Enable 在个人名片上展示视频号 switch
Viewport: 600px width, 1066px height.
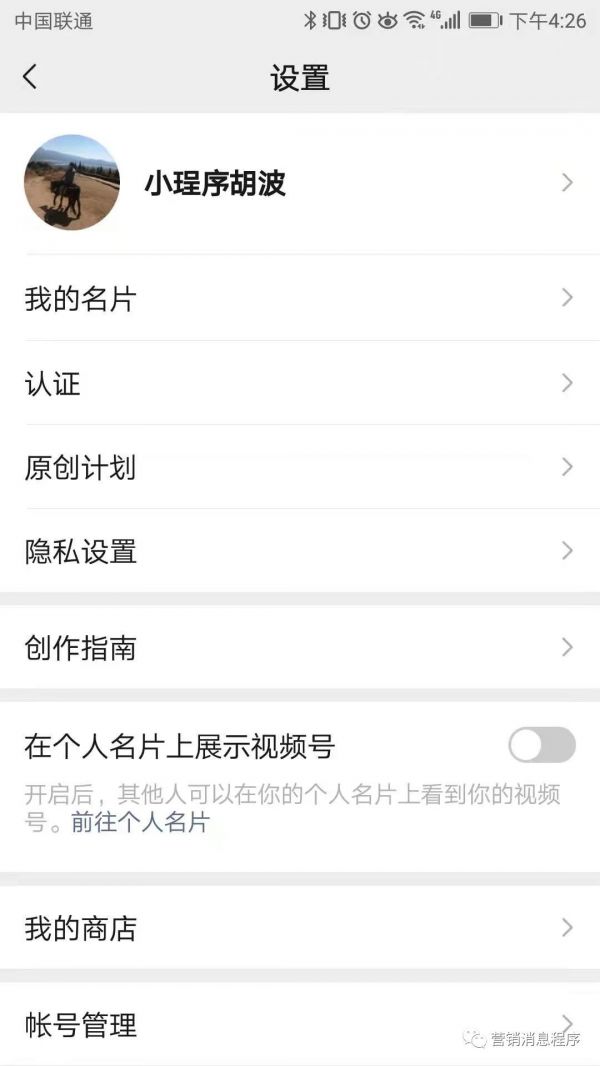tap(541, 745)
